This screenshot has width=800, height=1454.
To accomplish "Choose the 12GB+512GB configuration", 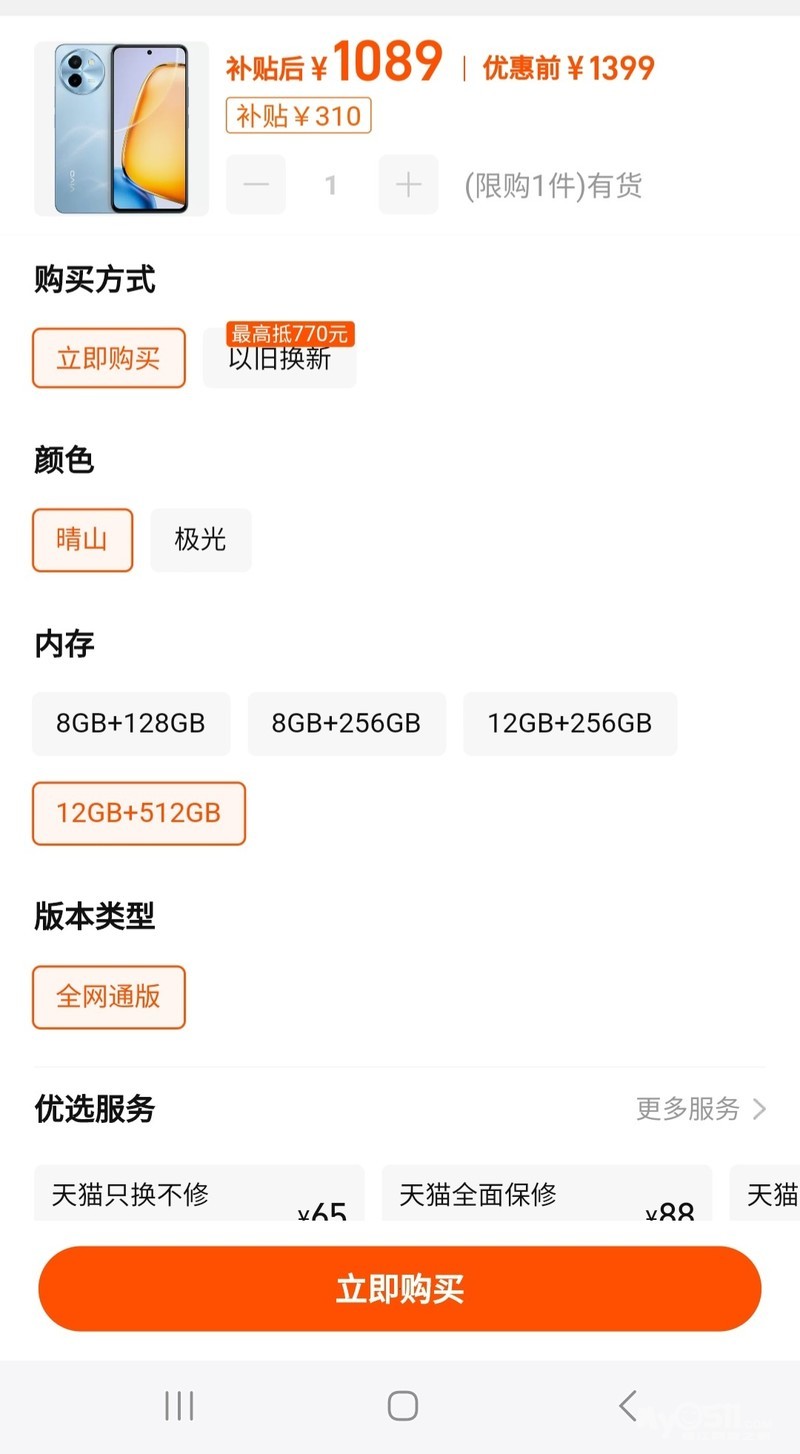I will pos(138,813).
